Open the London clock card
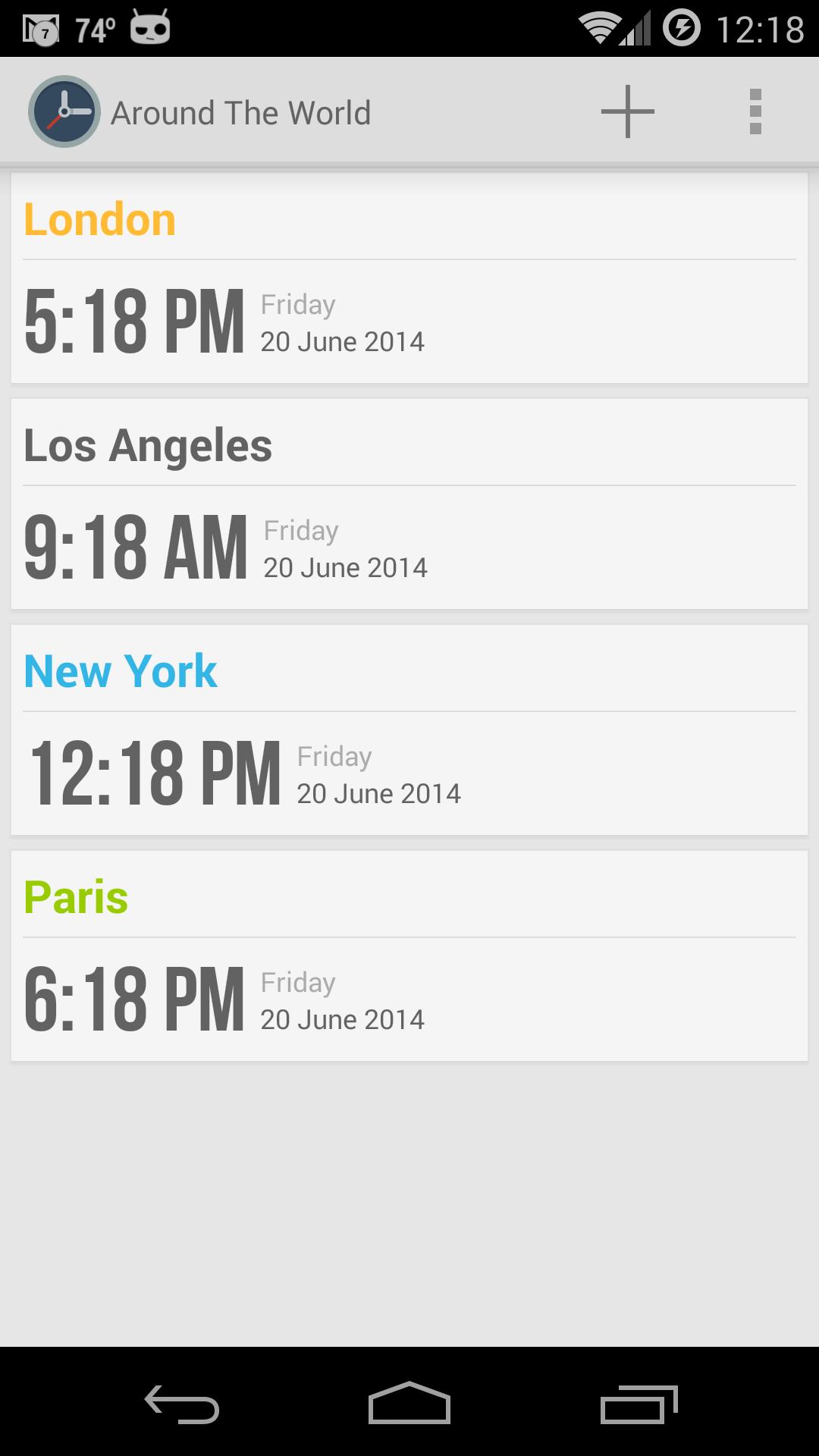 click(x=409, y=278)
